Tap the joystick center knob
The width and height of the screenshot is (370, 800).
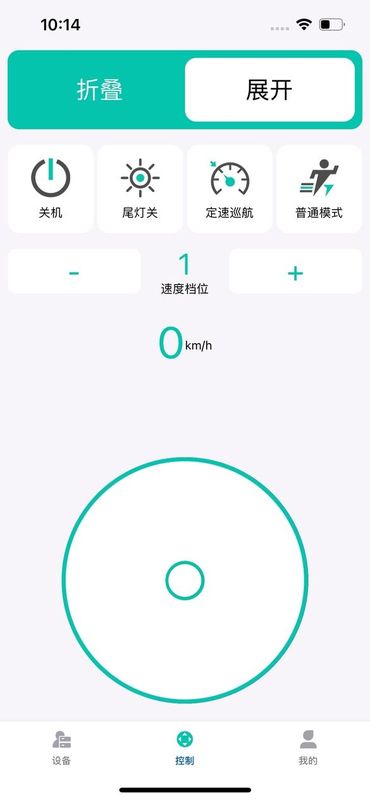pos(185,580)
